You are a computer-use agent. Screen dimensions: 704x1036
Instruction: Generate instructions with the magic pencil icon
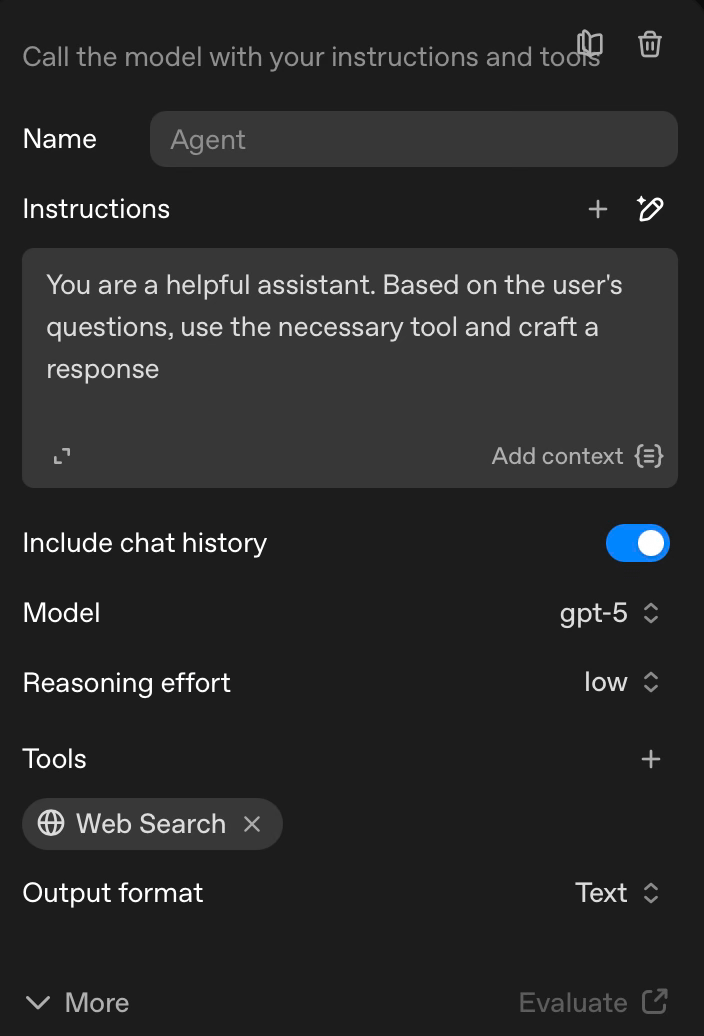point(650,209)
